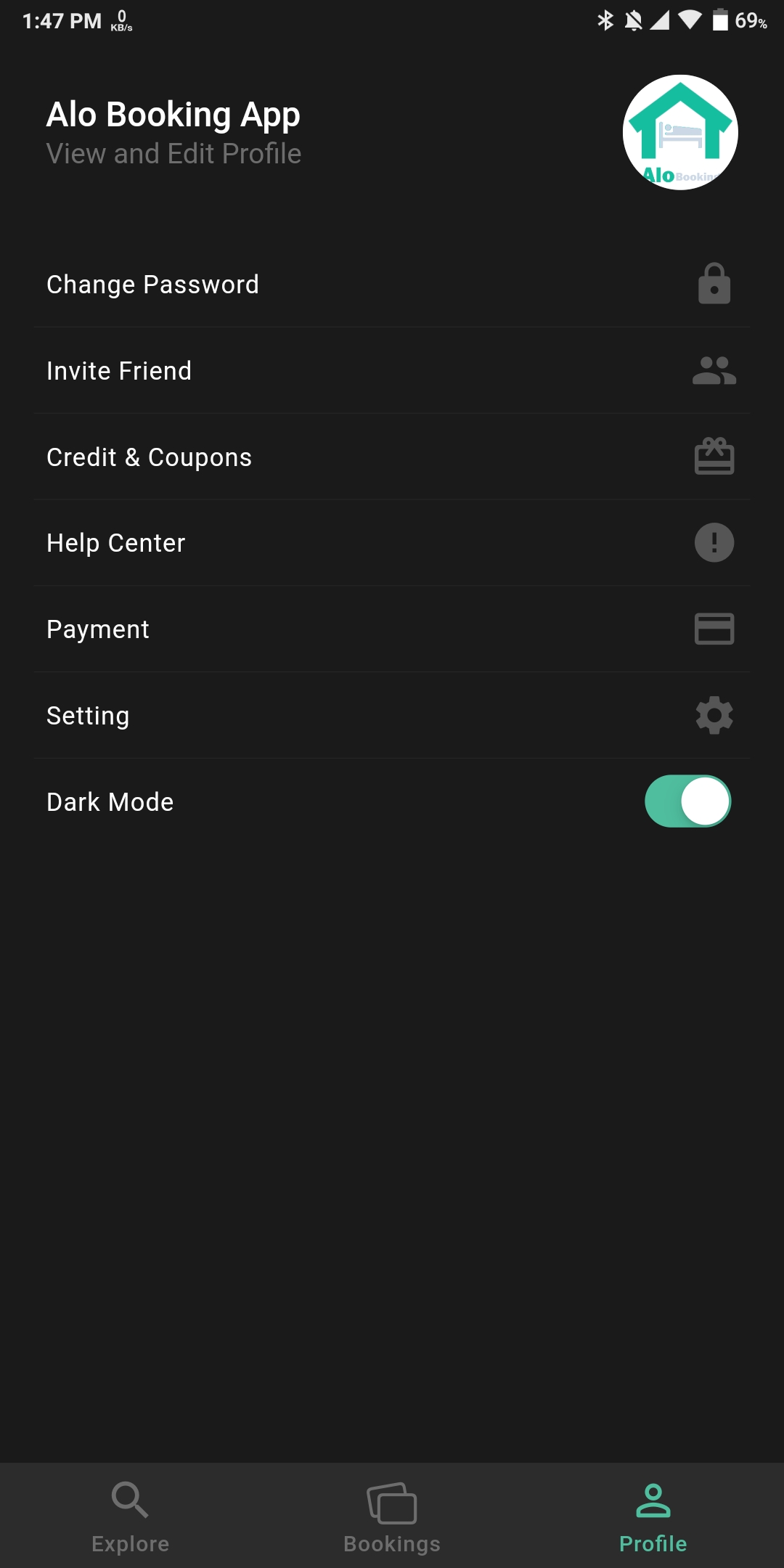
Task: Open the gift icon for Credit & Coupons
Action: [x=714, y=456]
